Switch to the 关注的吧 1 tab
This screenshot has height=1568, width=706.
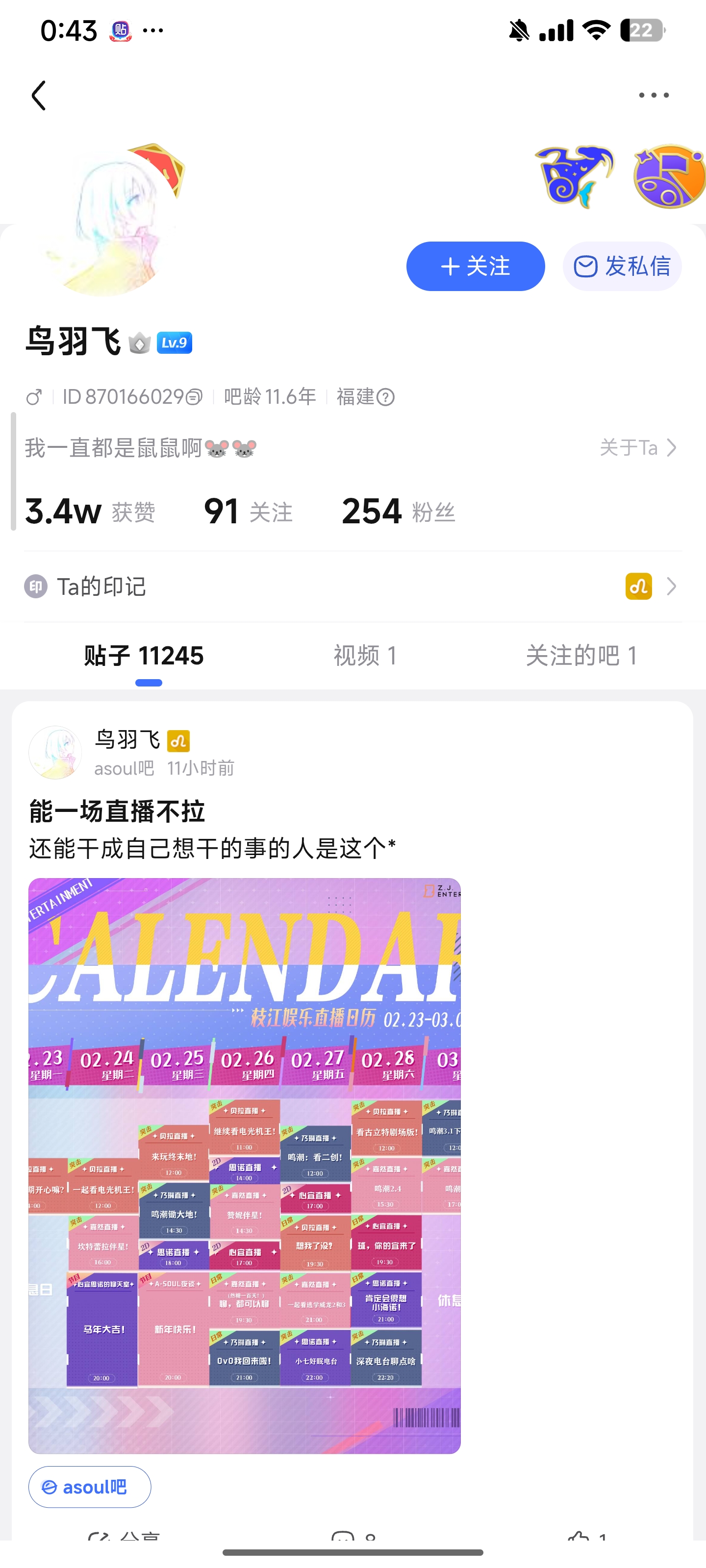pyautogui.click(x=581, y=656)
